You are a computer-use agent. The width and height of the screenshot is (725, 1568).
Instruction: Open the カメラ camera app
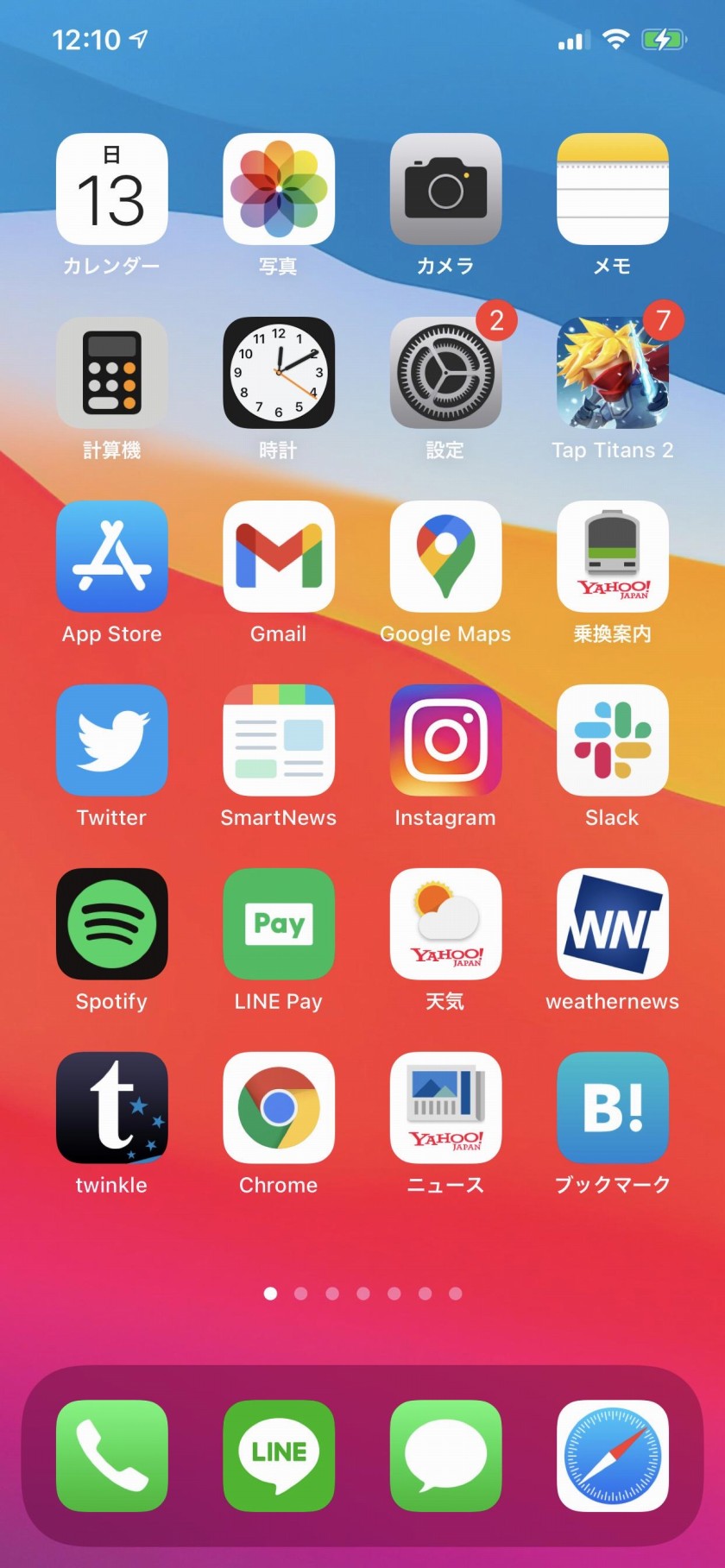(445, 189)
